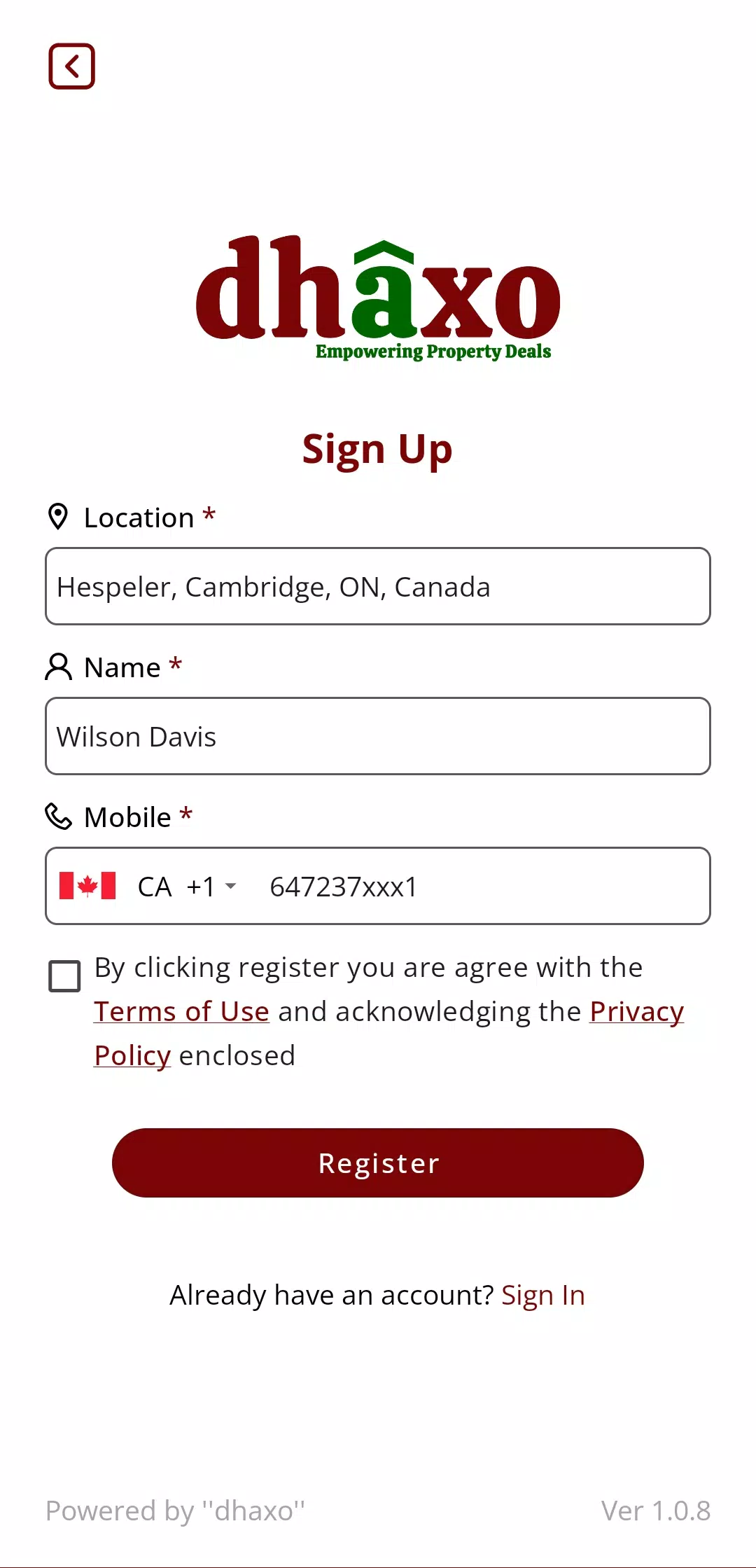Open the Terms of Use link
Screen dimensions: 756x1568
coord(182,1012)
